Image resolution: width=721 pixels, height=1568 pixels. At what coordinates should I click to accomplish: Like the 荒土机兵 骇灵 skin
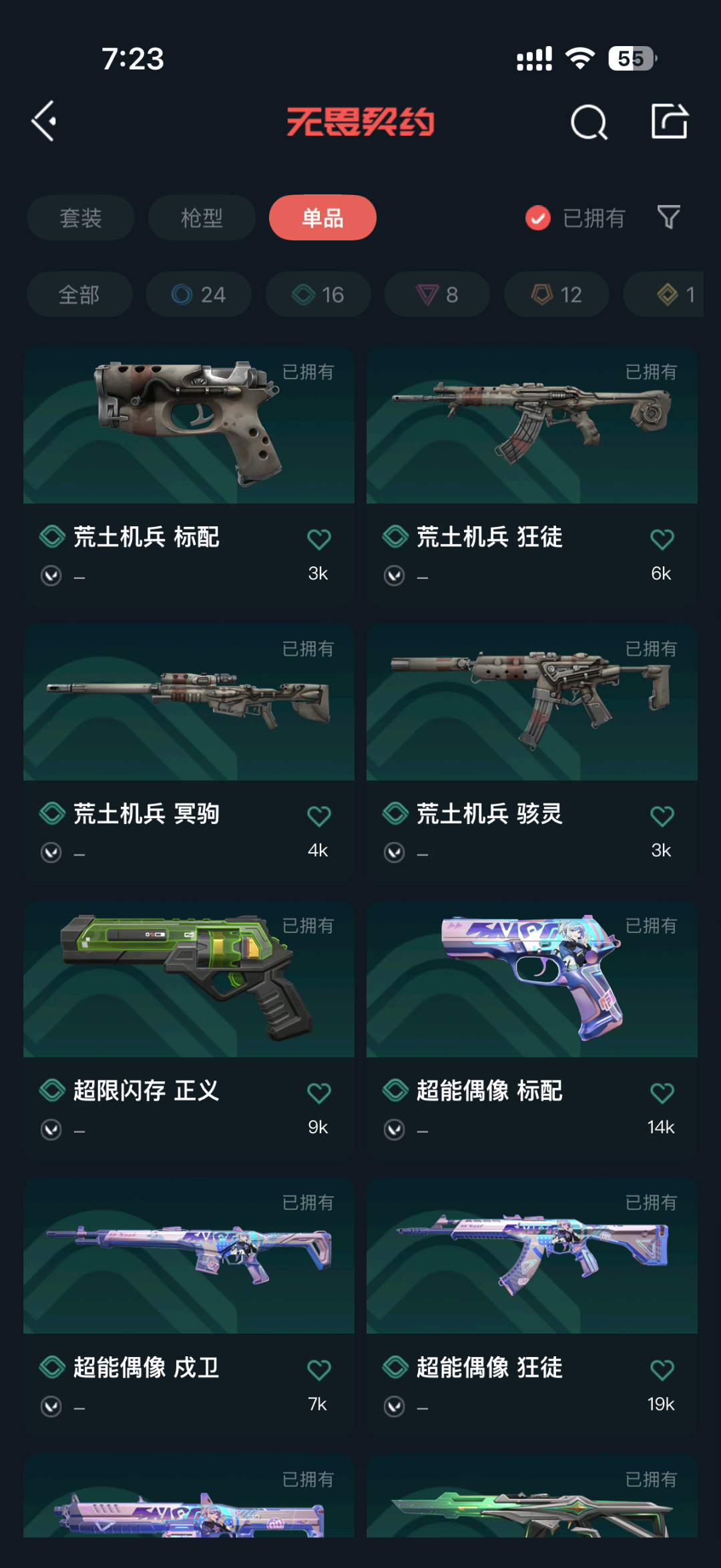click(662, 816)
